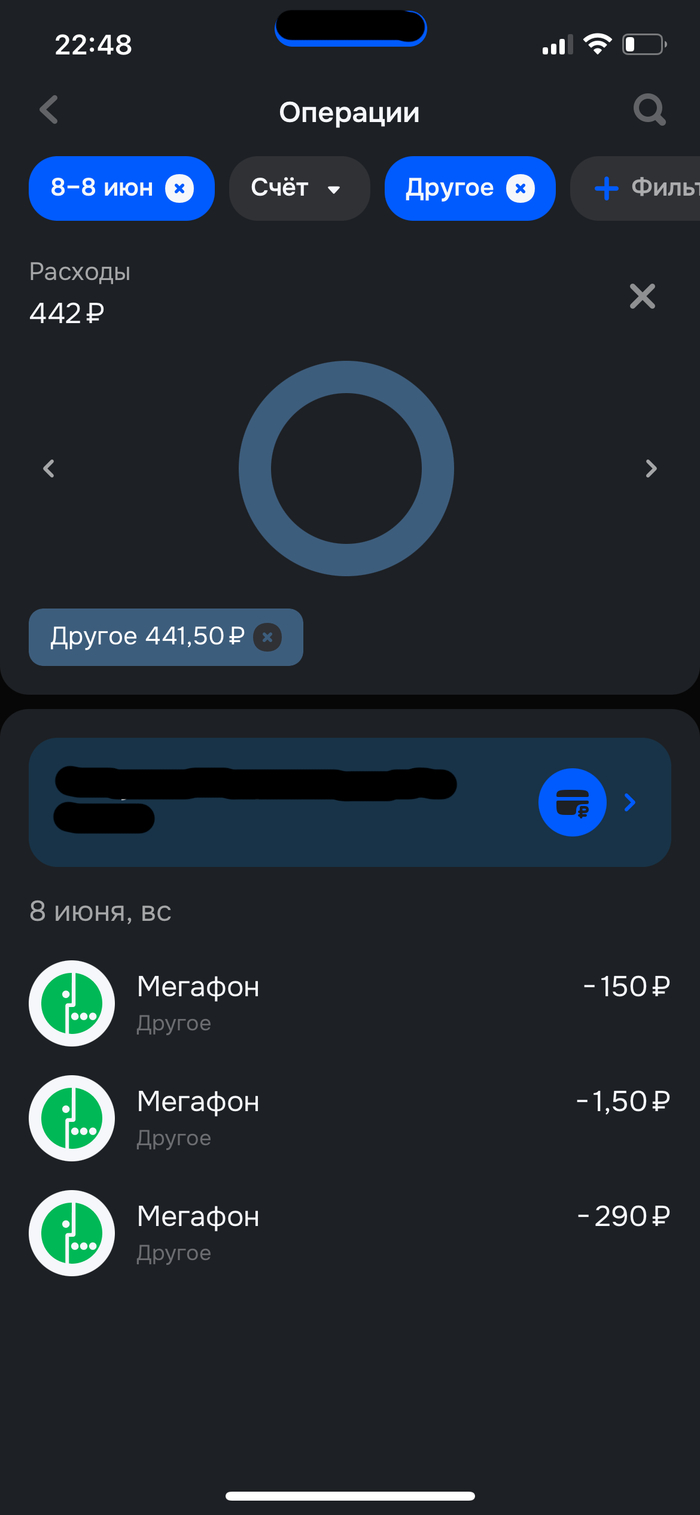Clear the Другое filter chip at the top
The width and height of the screenshot is (700, 1515).
point(520,188)
